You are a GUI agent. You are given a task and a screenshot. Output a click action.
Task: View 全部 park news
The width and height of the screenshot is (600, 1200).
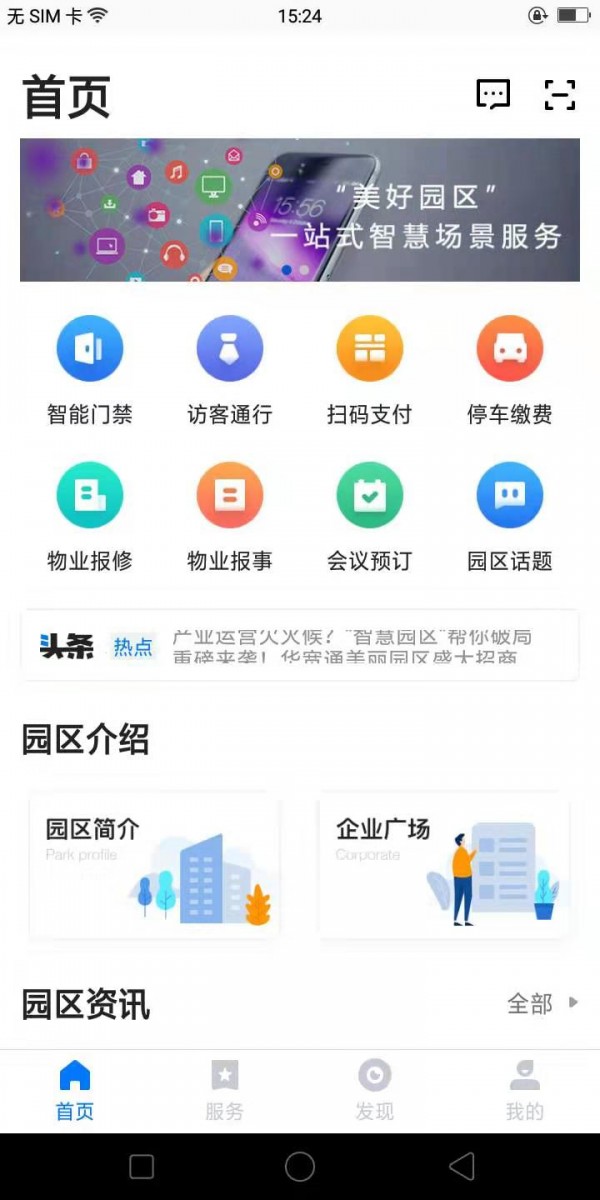542,1003
